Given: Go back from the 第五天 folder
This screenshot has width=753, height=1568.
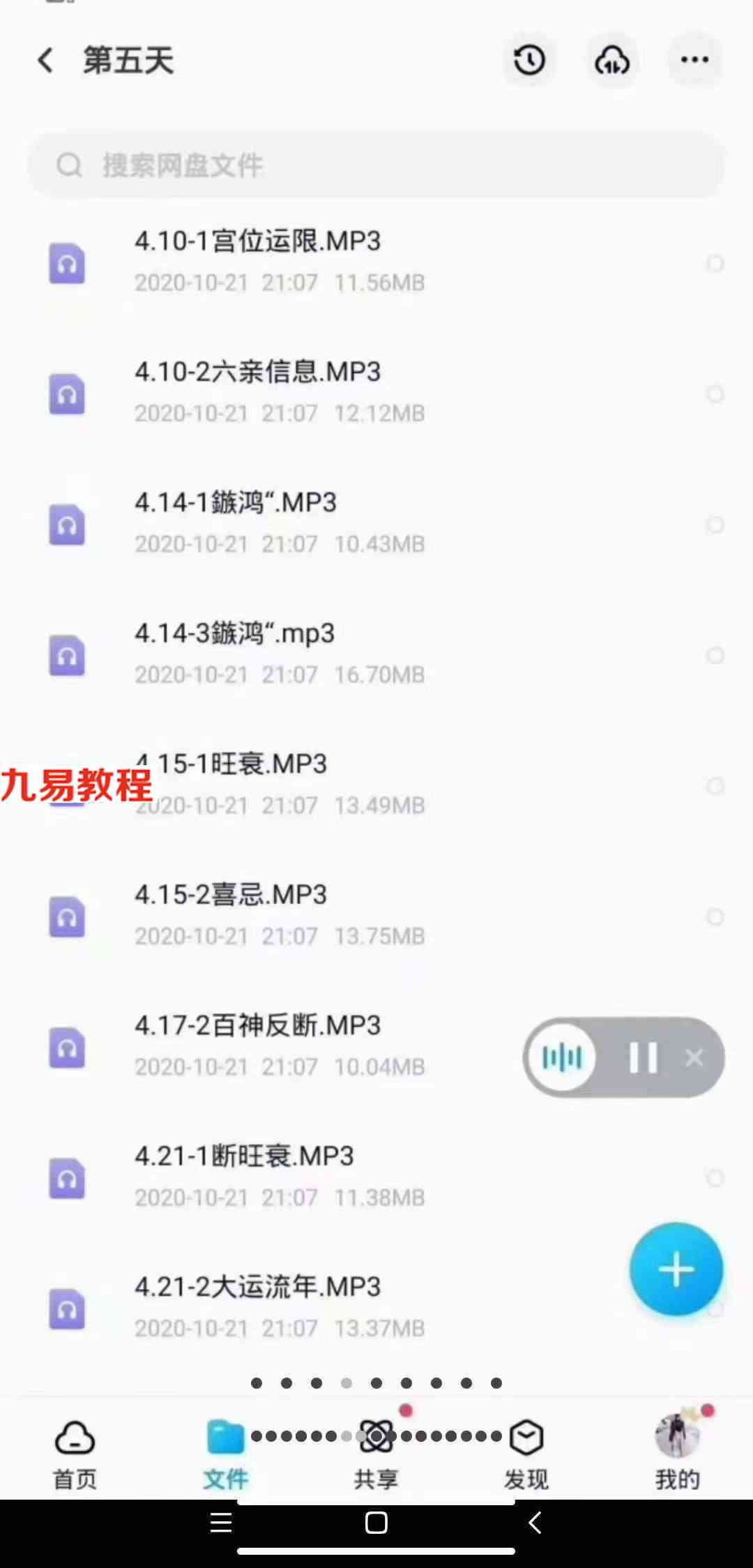Looking at the screenshot, I should pos(46,61).
